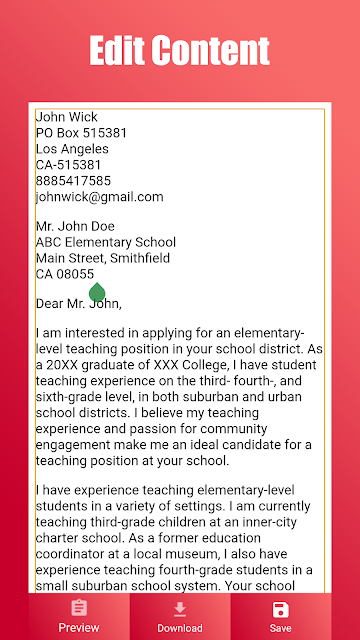This screenshot has height=640, width=360.
Task: Save the edited content
Action: pyautogui.click(x=281, y=616)
